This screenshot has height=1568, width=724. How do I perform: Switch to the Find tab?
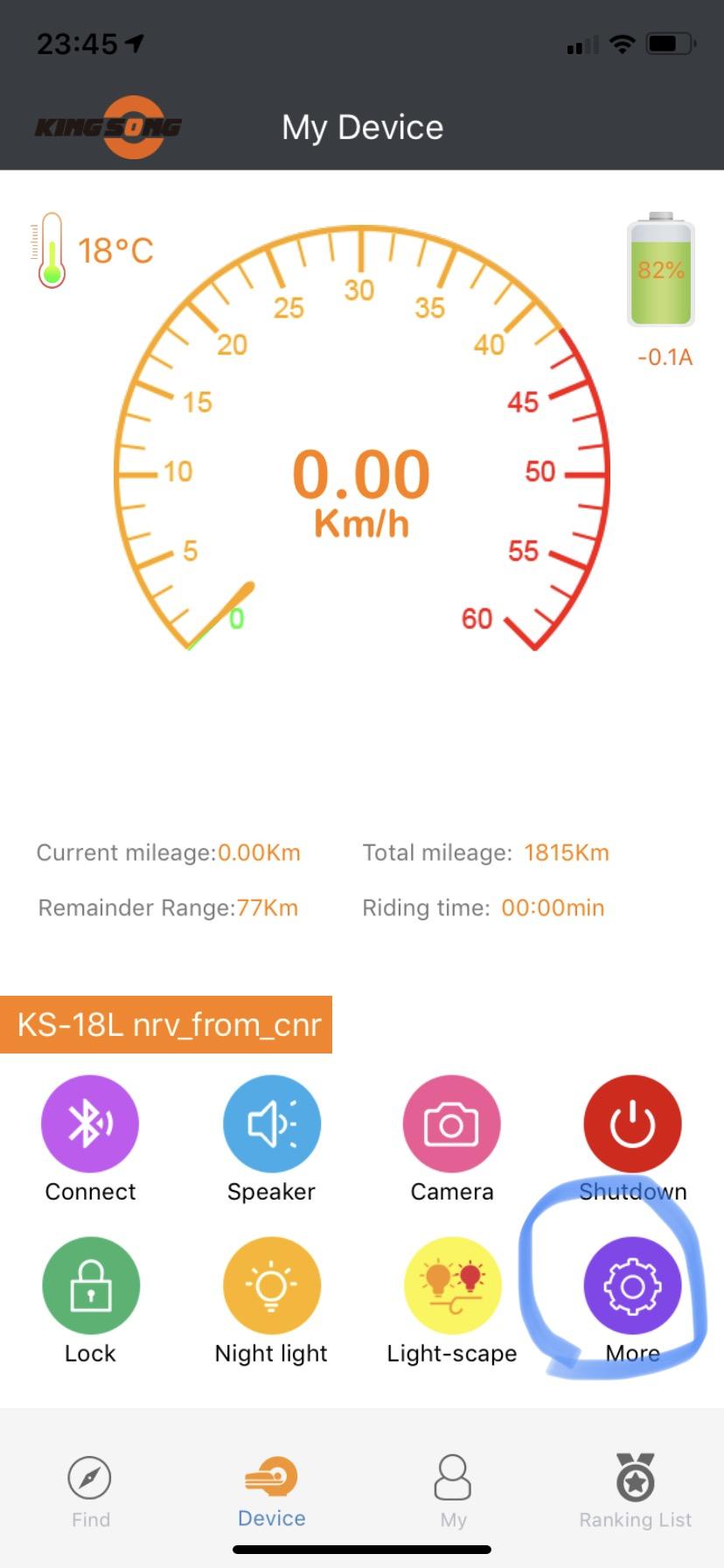click(90, 1491)
